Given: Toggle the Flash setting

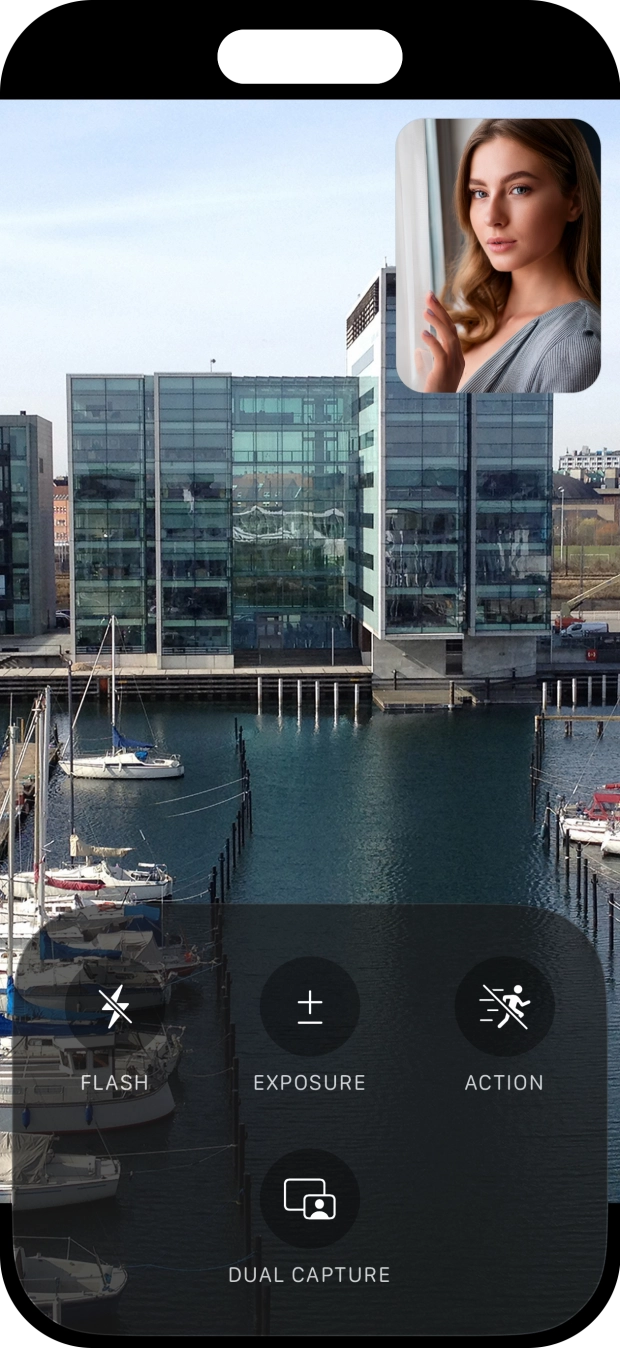Looking at the screenshot, I should 115,1007.
